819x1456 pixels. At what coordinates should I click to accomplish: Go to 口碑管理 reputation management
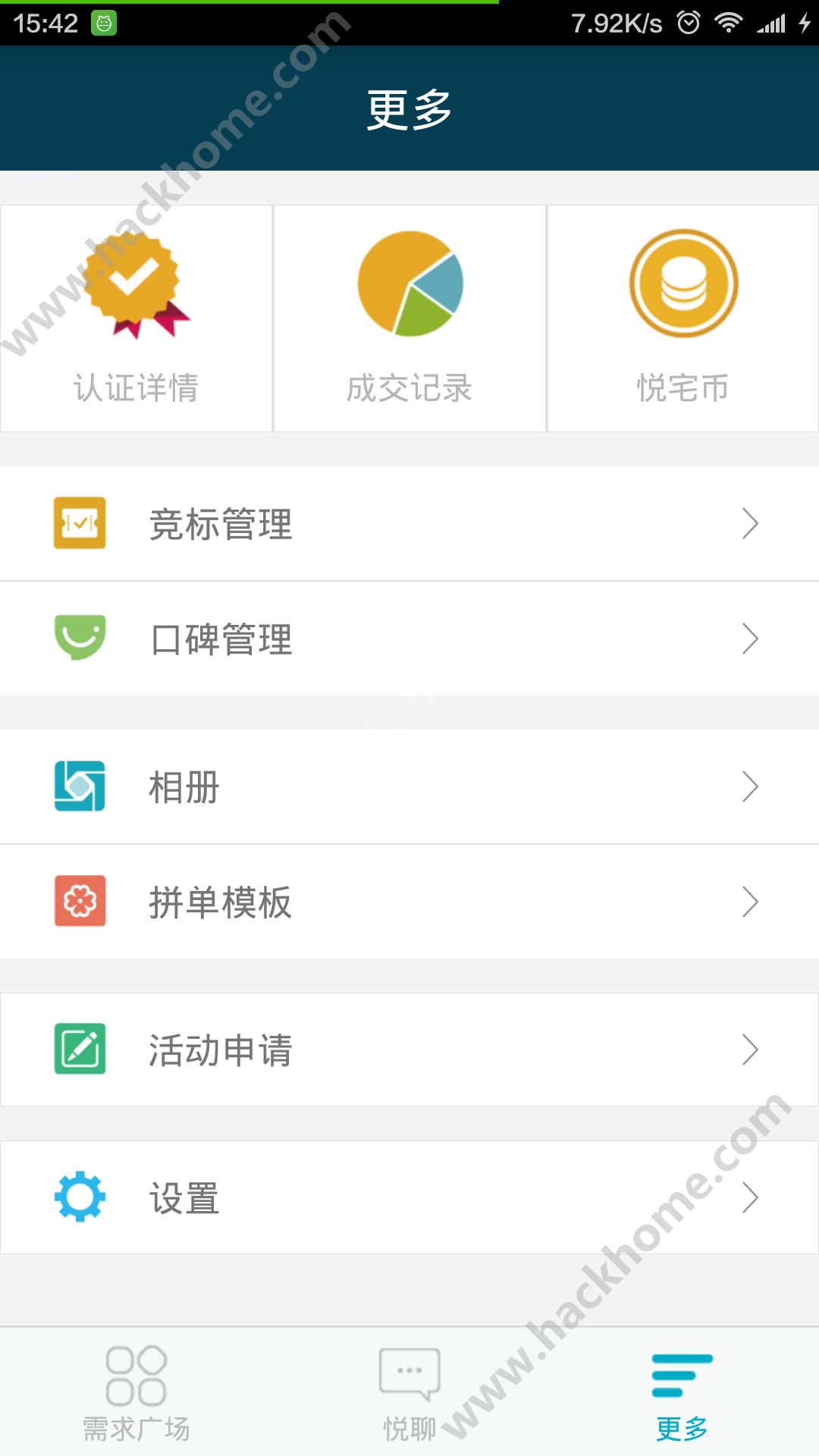[409, 639]
